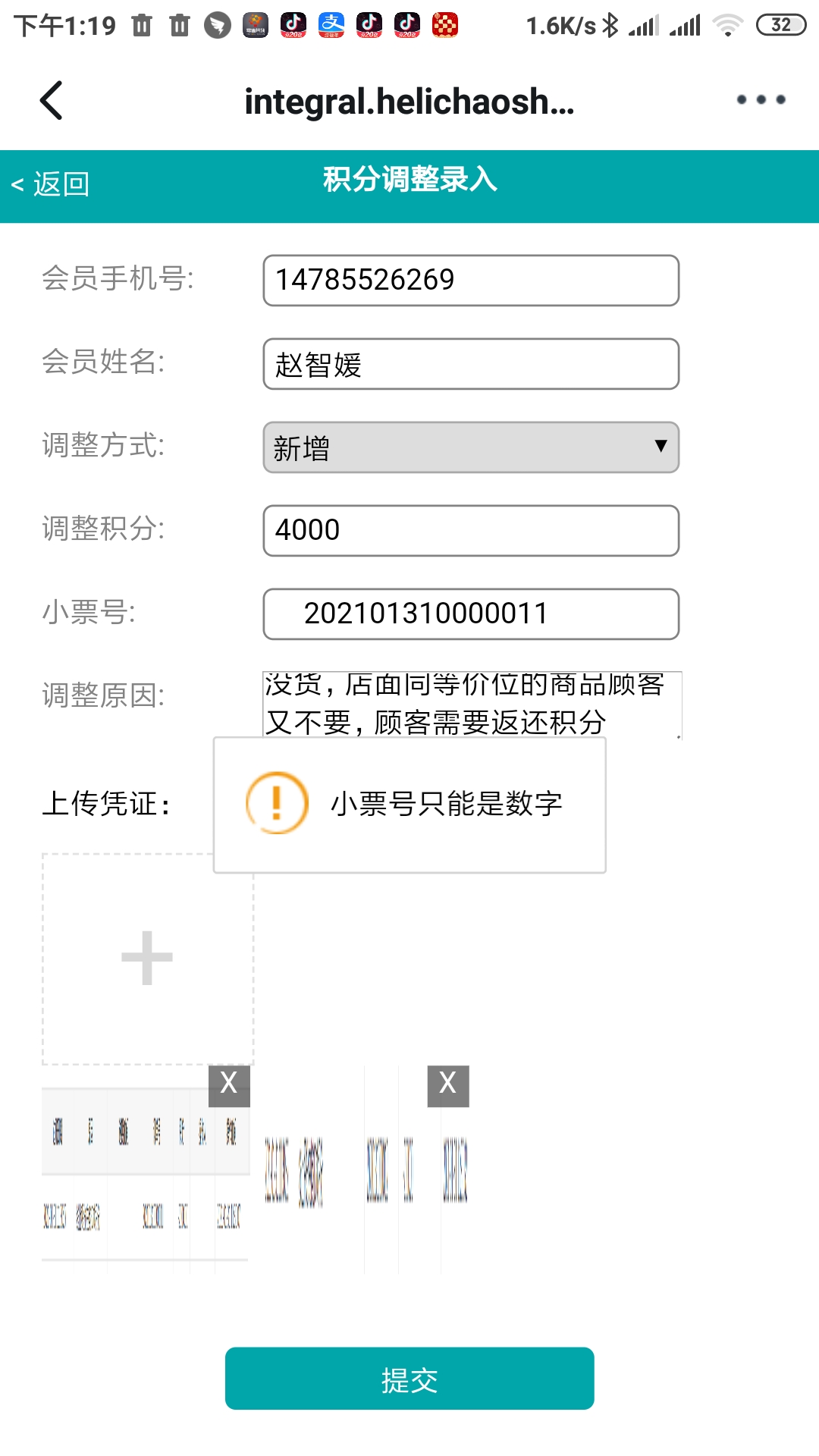
Task: Add a voucher image with plus box
Action: click(147, 959)
